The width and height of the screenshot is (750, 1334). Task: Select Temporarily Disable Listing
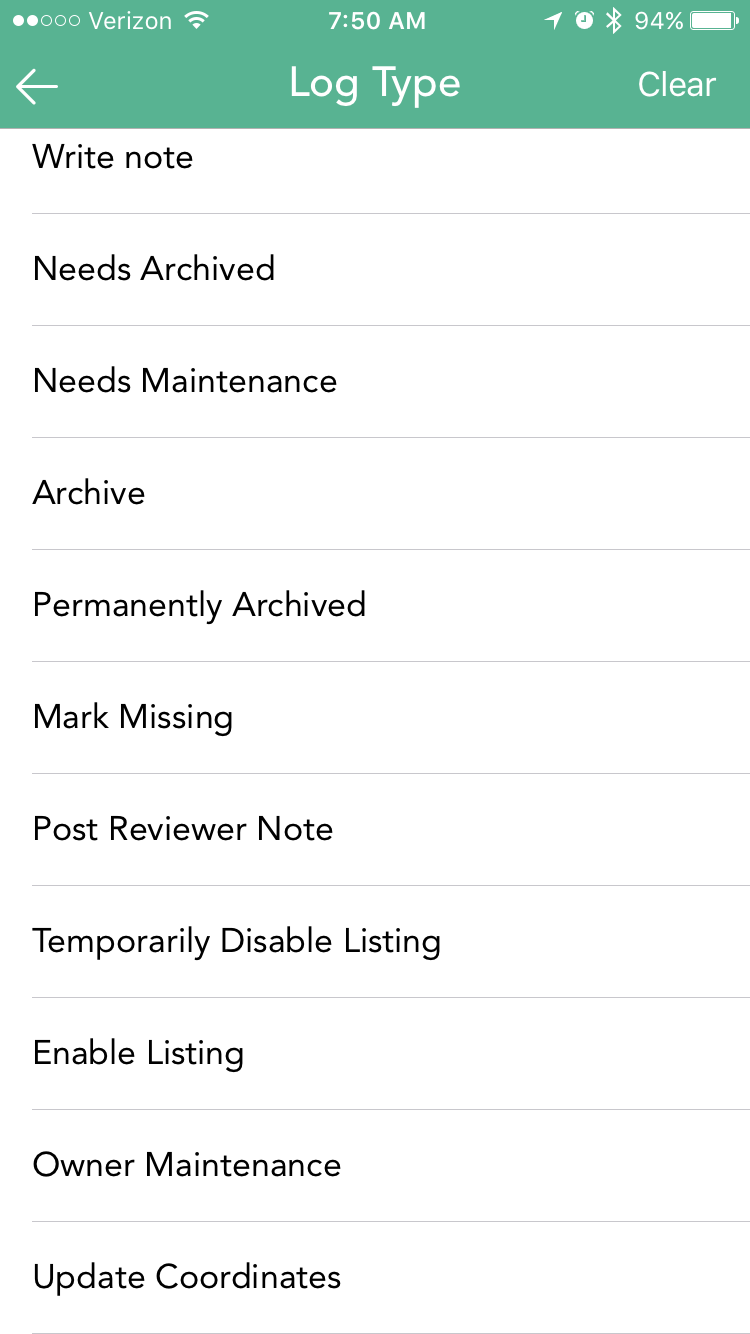click(375, 941)
